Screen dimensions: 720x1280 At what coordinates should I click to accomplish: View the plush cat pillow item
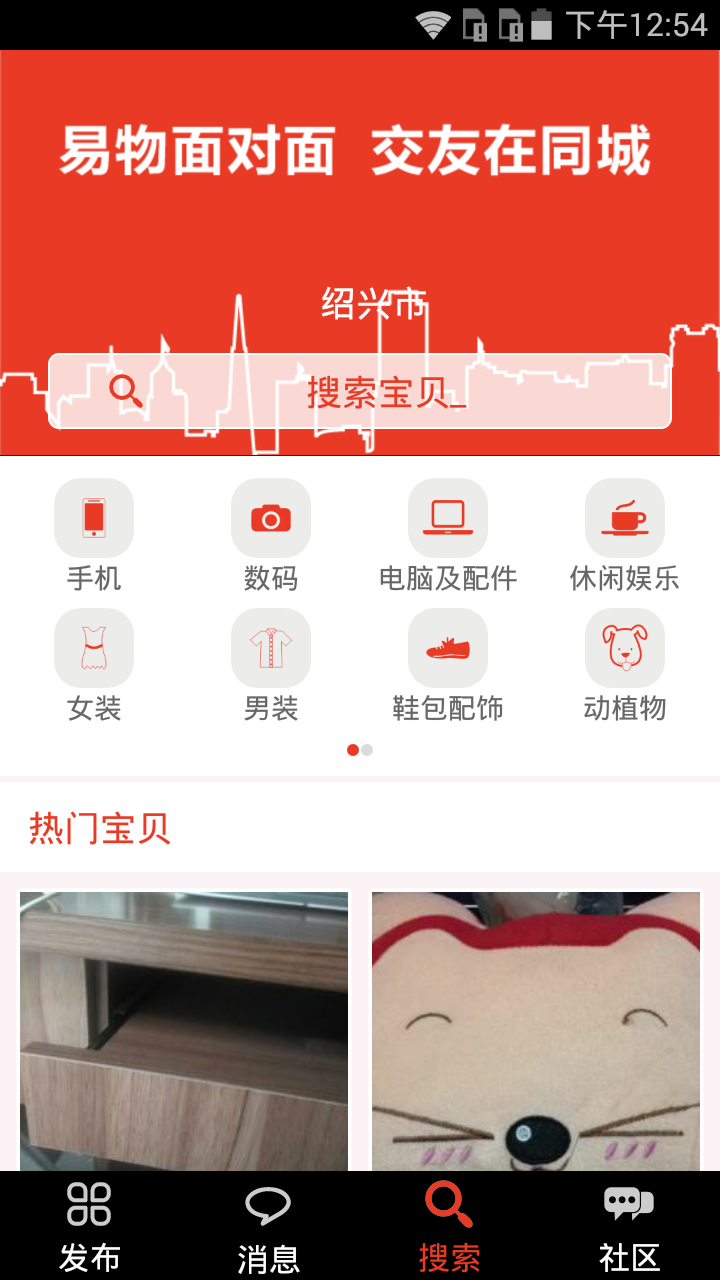pos(536,1030)
